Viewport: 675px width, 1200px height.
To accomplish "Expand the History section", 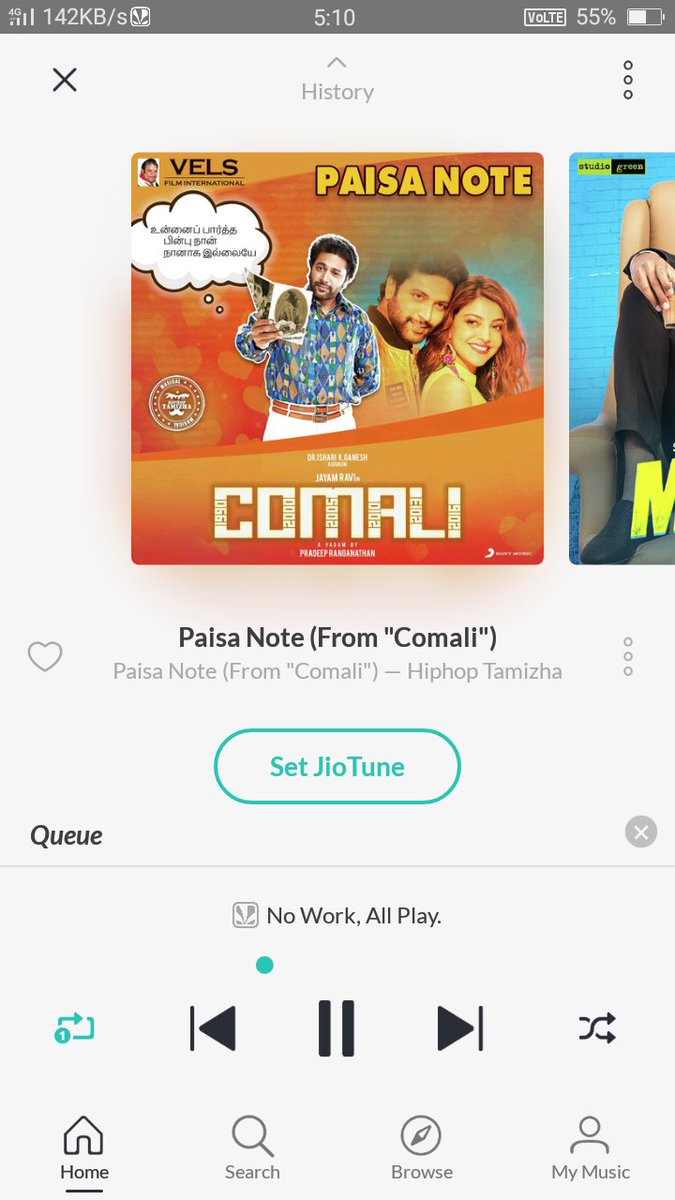I will (337, 81).
